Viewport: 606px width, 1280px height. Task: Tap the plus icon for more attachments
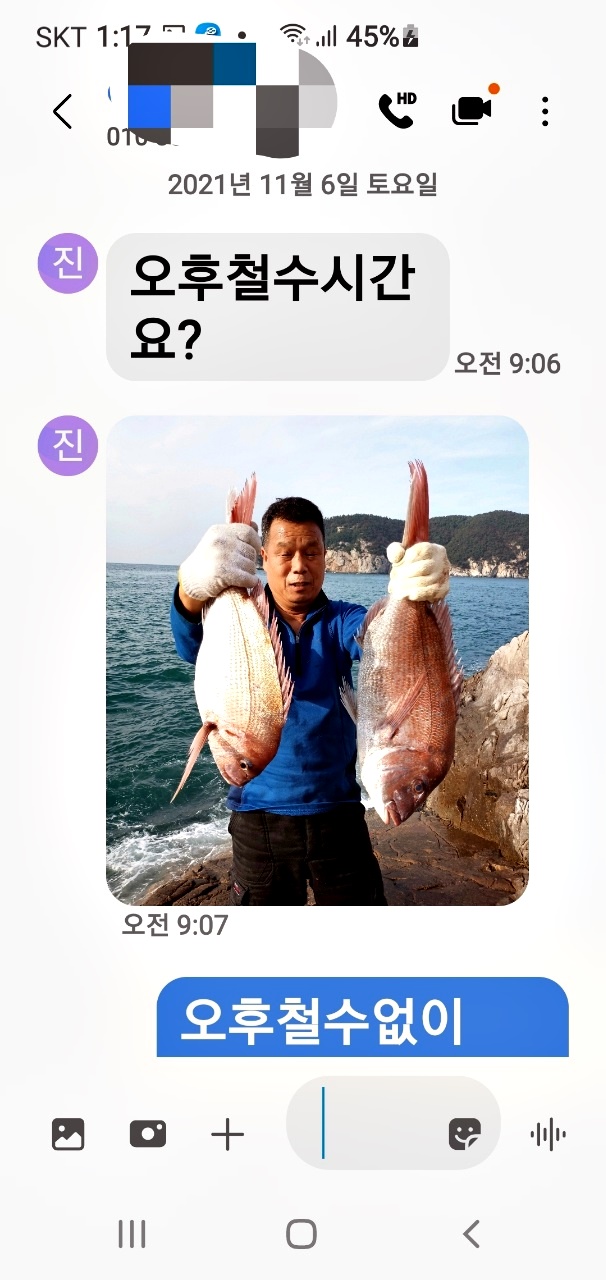pos(228,1134)
